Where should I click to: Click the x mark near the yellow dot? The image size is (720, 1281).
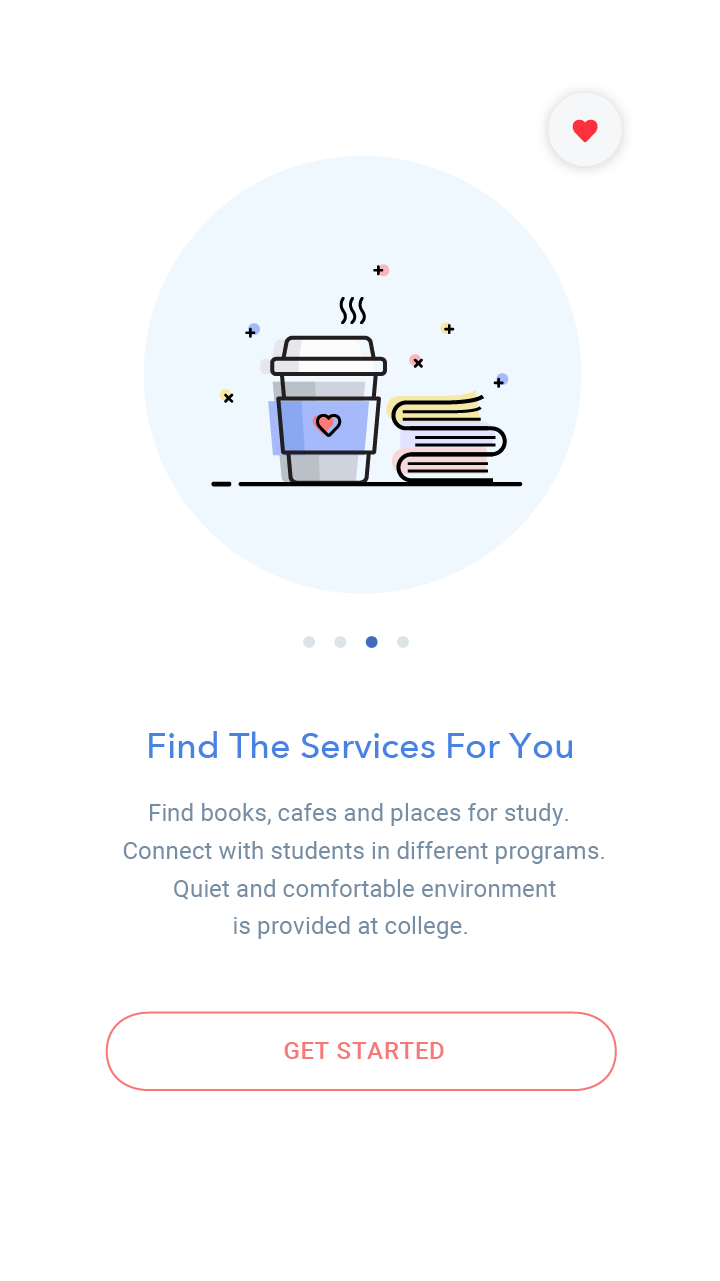[x=228, y=397]
